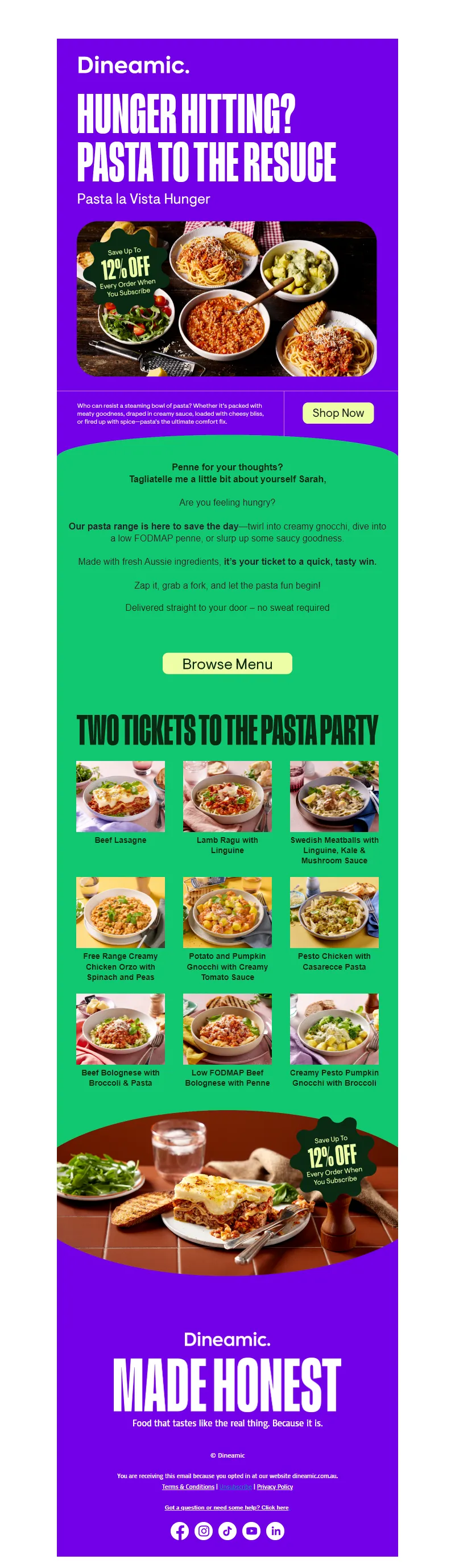455x1568 pixels.
Task: Tap Got a question help link
Action: [x=226, y=1507]
